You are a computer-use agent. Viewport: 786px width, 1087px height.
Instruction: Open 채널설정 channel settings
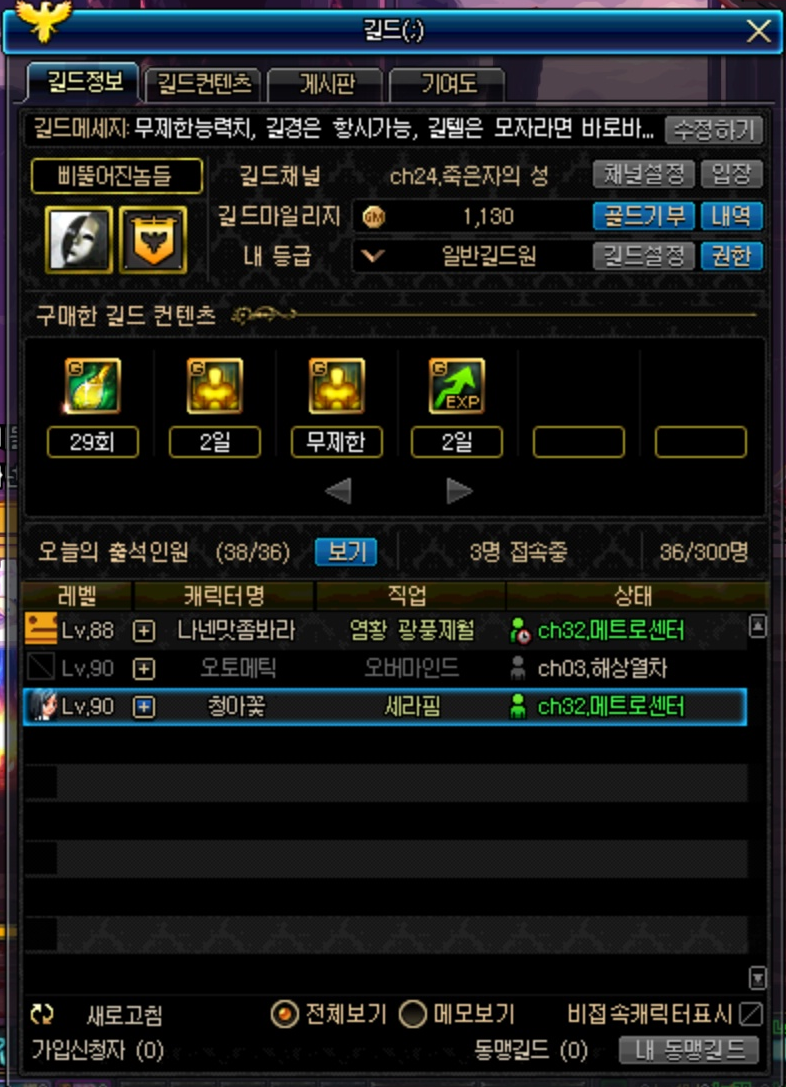(643, 175)
